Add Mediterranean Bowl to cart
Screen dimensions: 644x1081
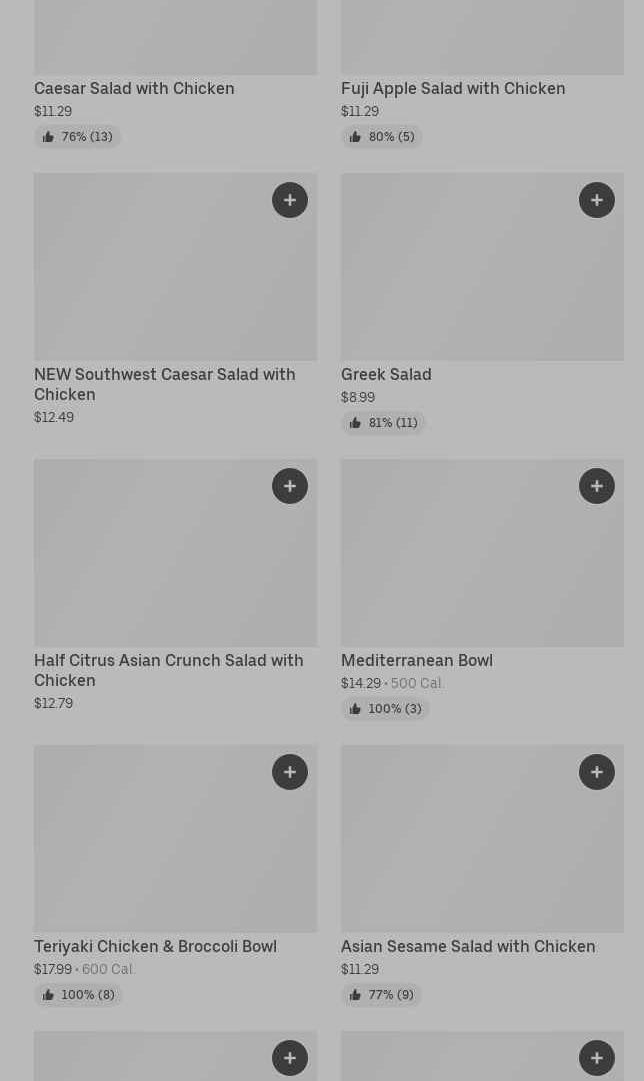pyautogui.click(x=597, y=486)
